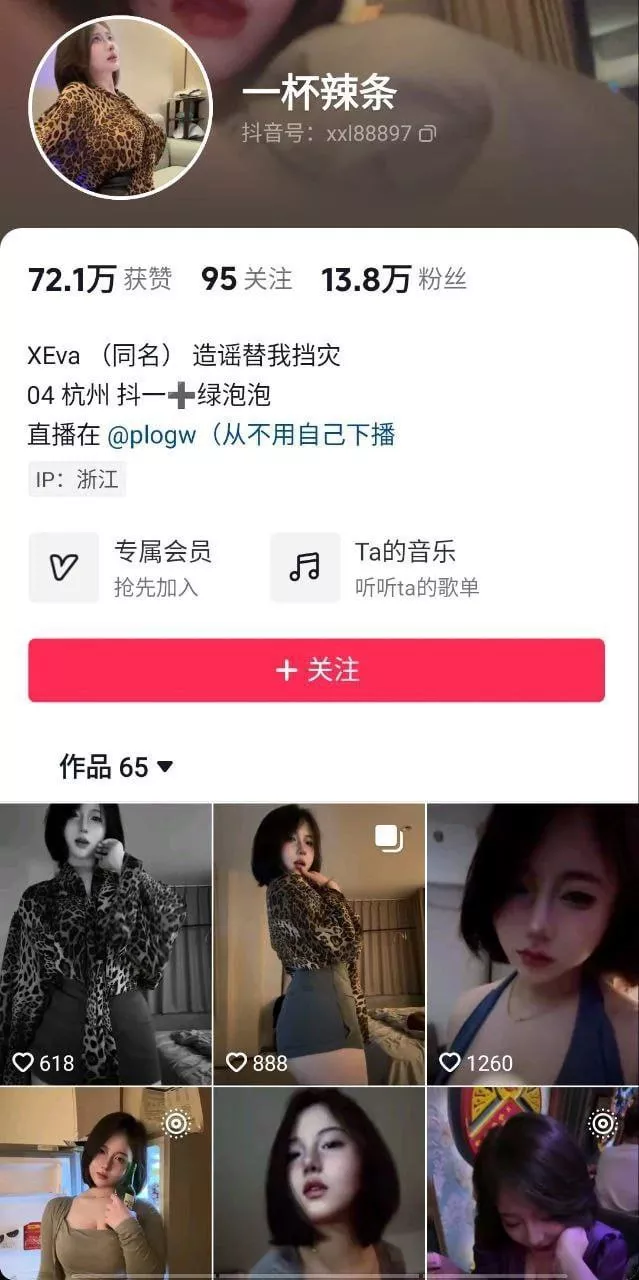
Task: Open the photo post with 888 likes
Action: pyautogui.click(x=319, y=944)
